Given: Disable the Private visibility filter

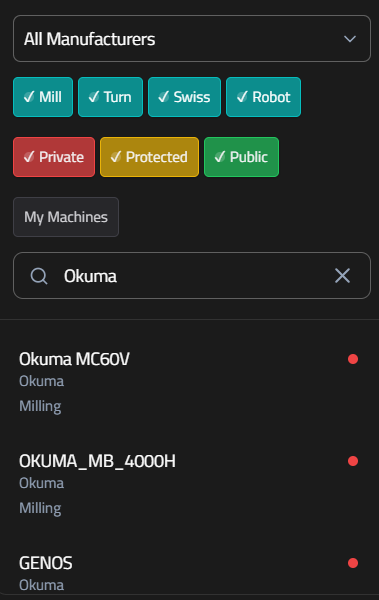Looking at the screenshot, I should tap(54, 157).
